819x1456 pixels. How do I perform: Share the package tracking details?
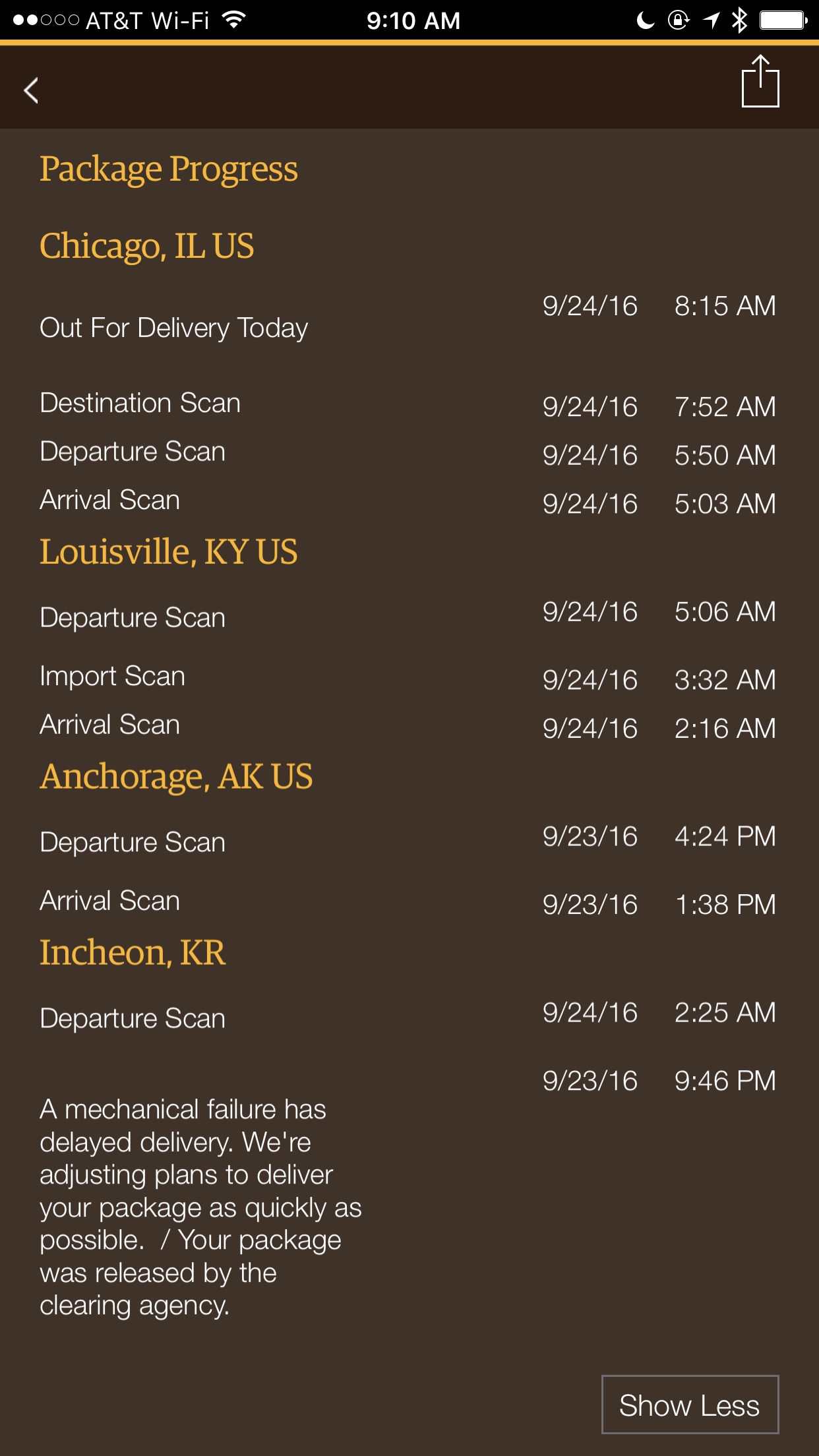760,81
